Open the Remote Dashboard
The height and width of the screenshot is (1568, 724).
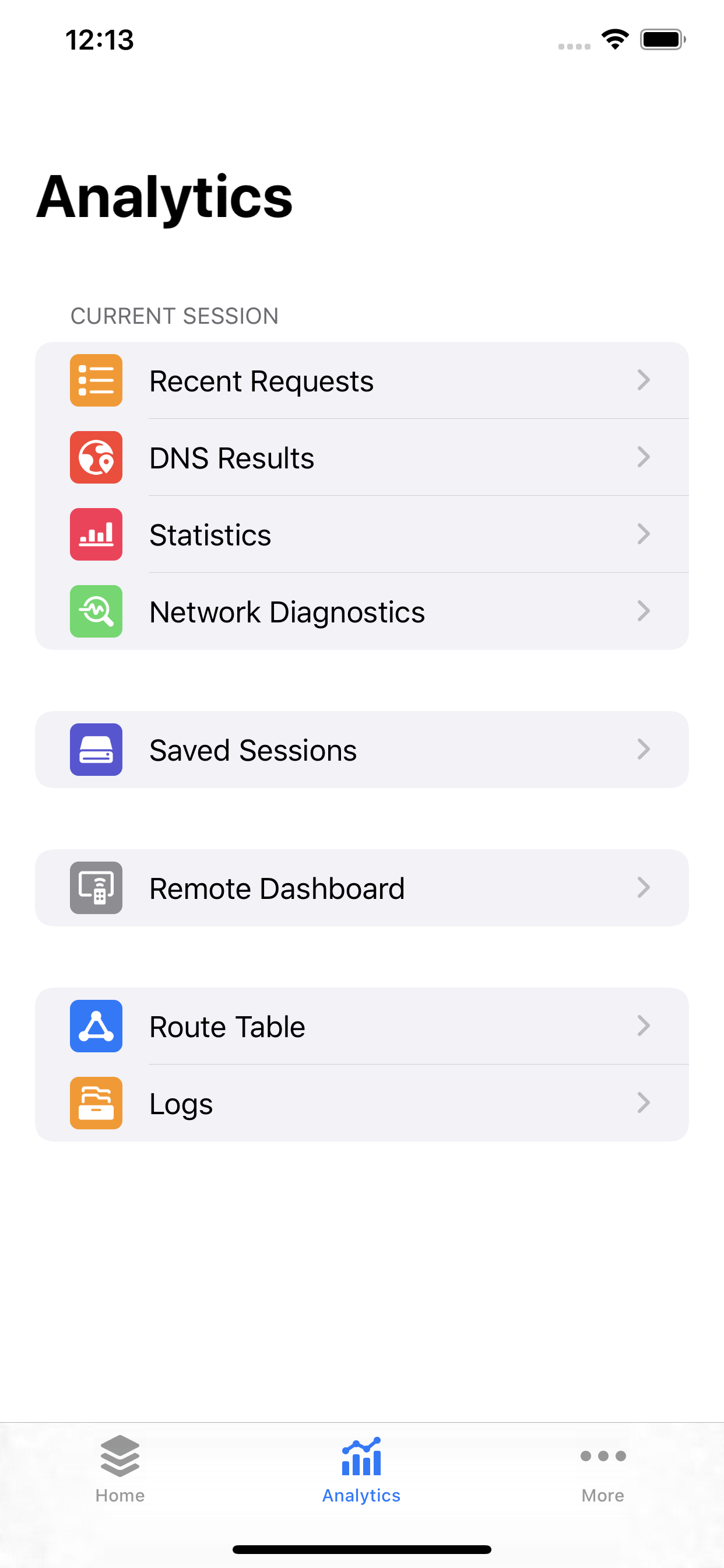362,887
